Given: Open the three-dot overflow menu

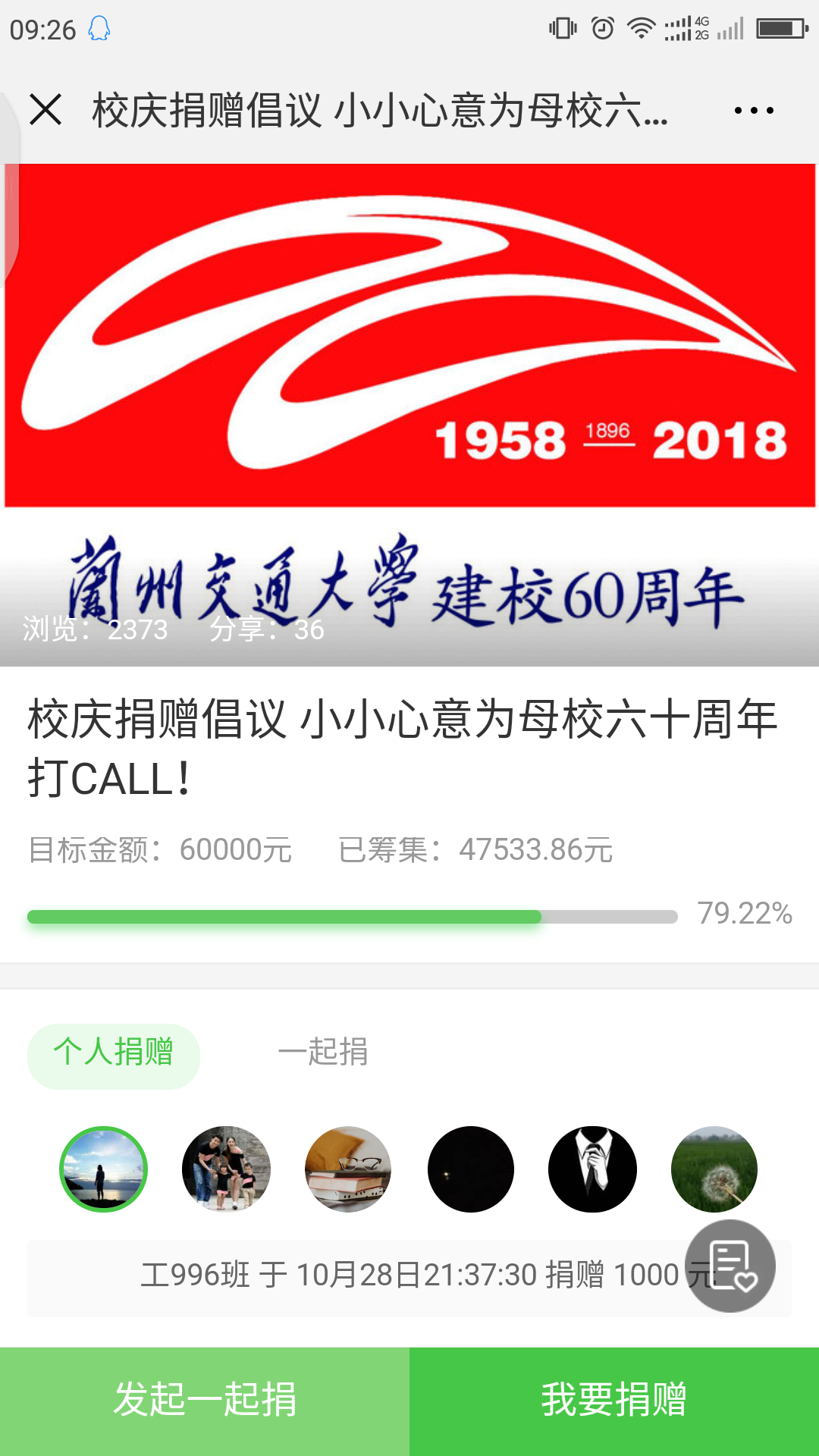Looking at the screenshot, I should pos(754,111).
